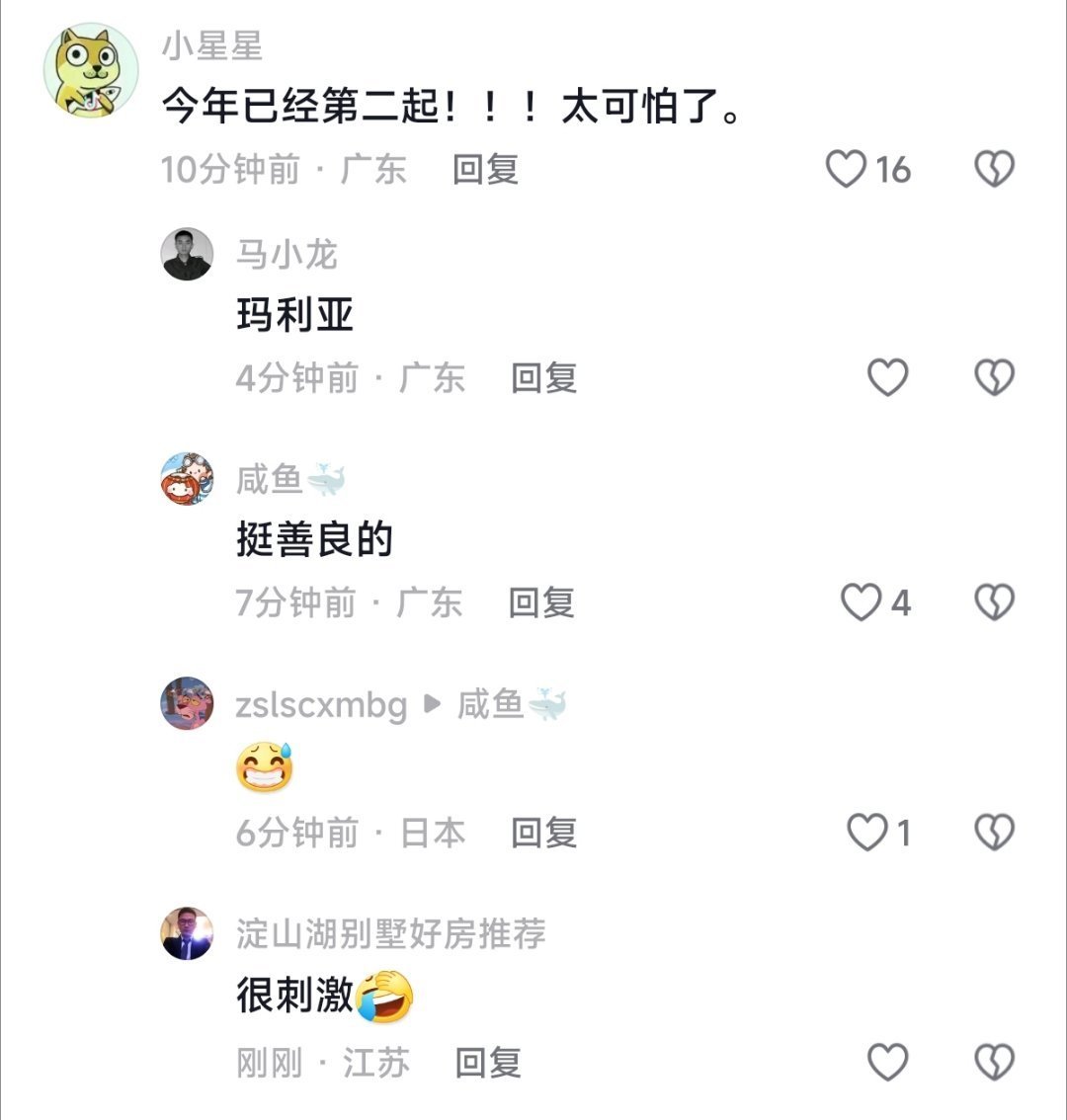1067x1120 pixels.
Task: Dislike 马小龙's comment
Action: 994,377
